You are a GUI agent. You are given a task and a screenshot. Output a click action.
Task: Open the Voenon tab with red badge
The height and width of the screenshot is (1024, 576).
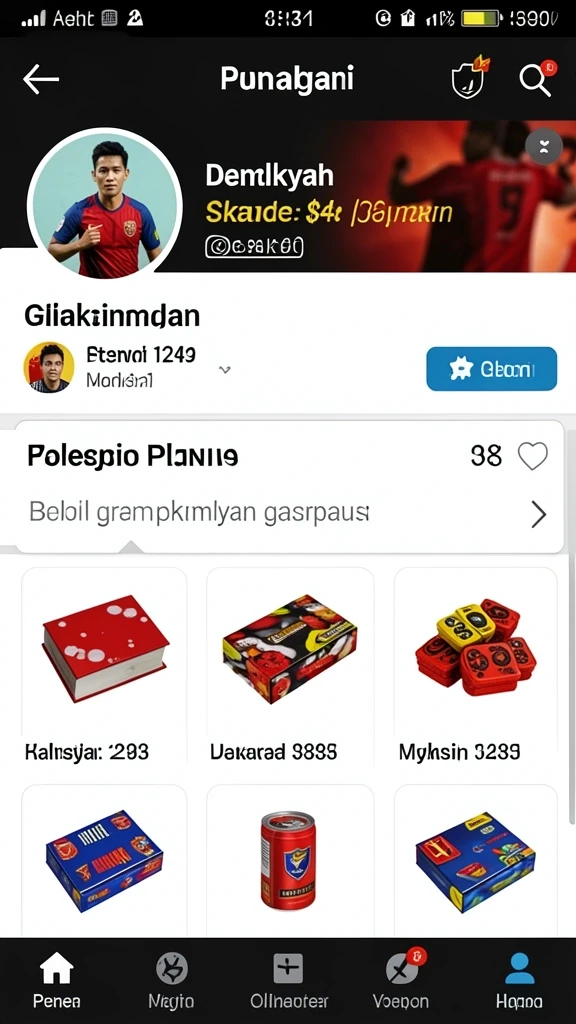click(402, 980)
